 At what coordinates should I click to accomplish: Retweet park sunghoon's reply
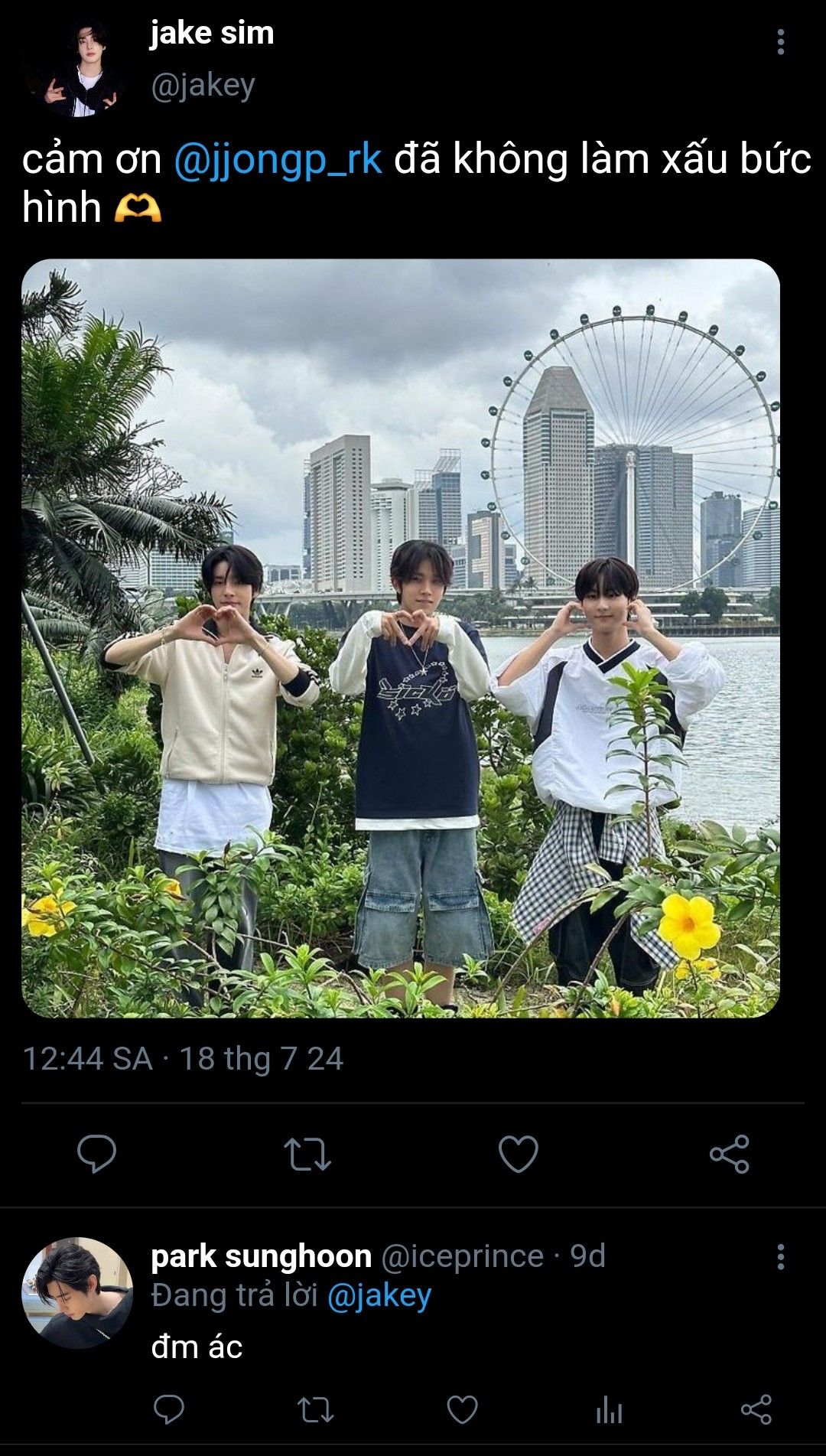pyautogui.click(x=315, y=1409)
